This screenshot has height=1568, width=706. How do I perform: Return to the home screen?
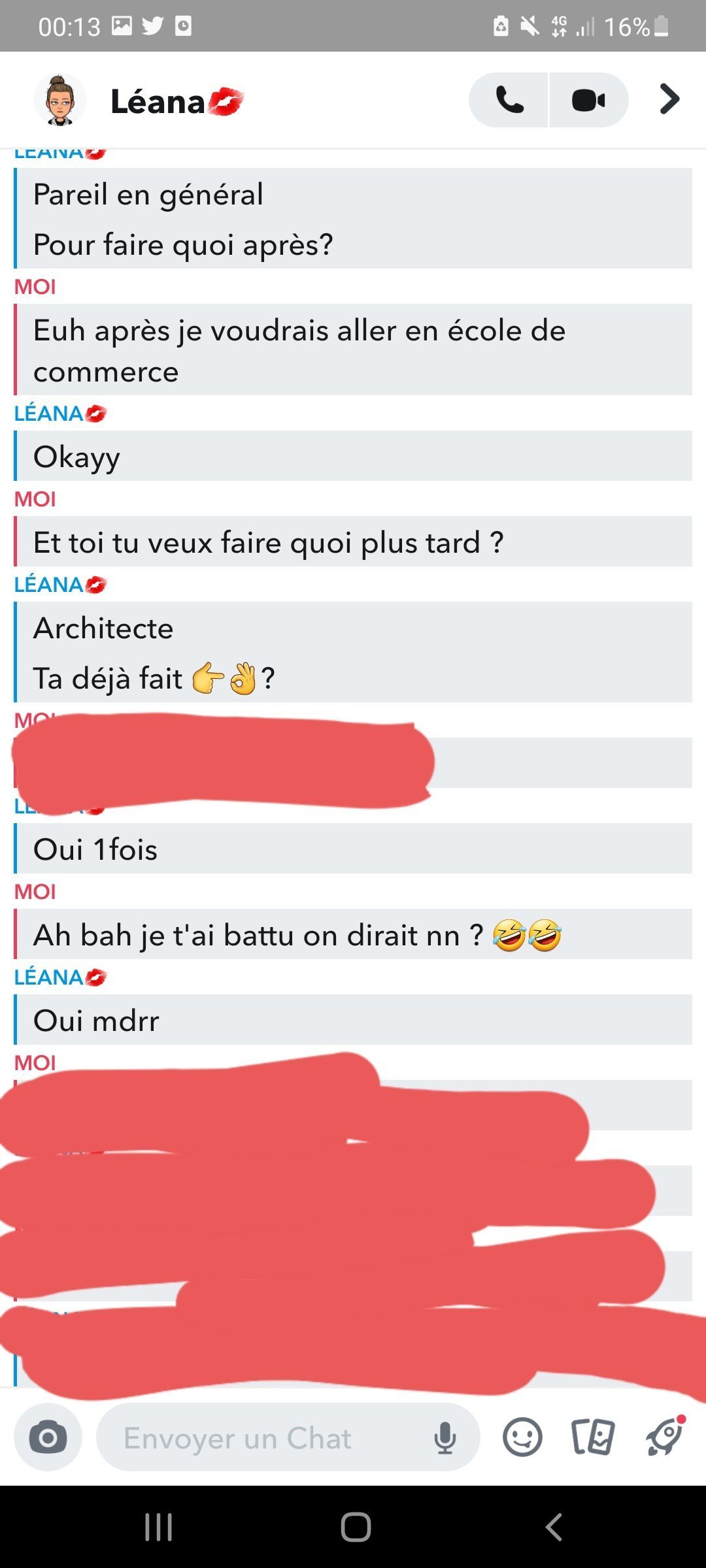(x=356, y=1527)
